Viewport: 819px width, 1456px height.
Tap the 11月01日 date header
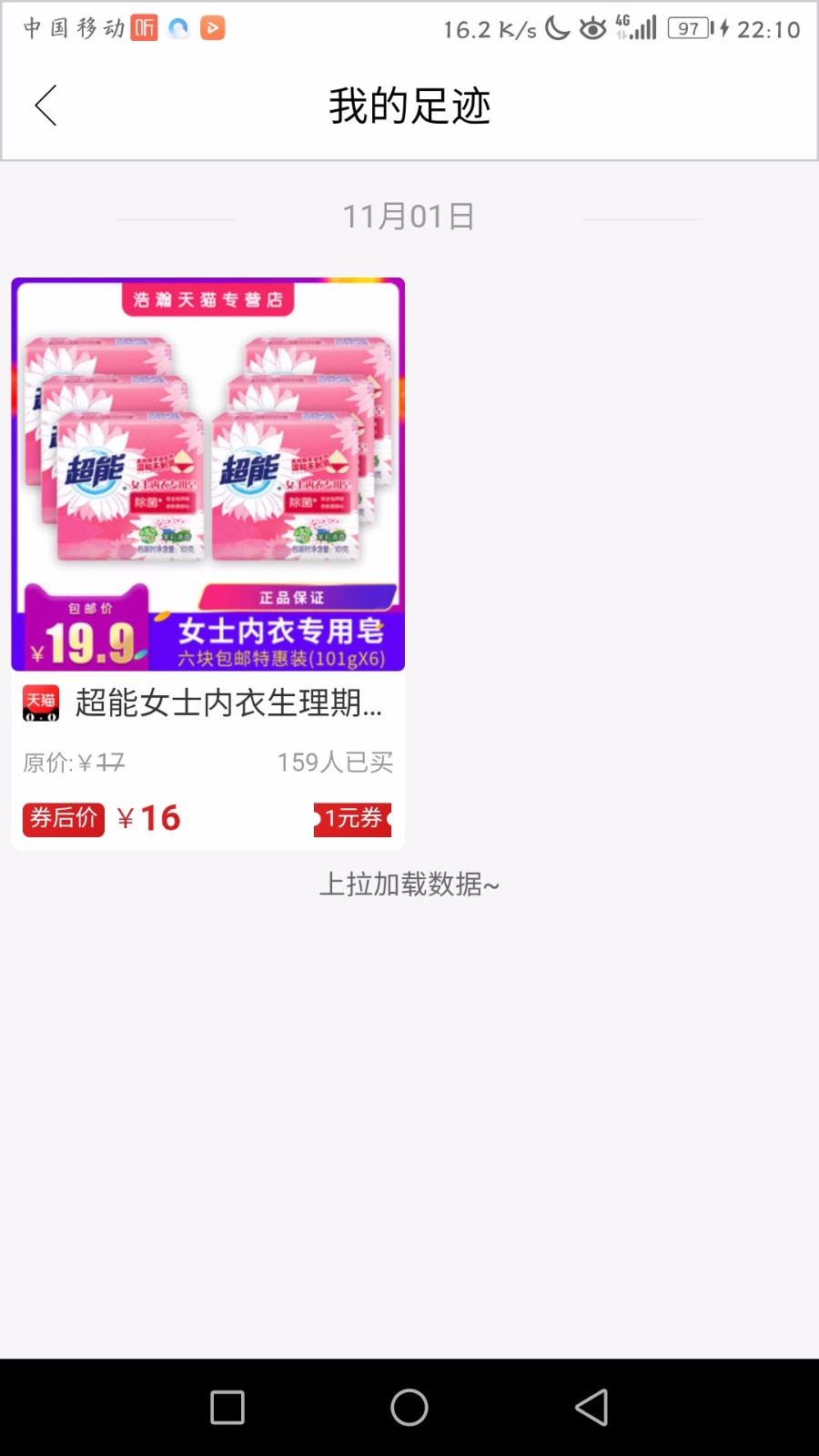coord(409,216)
